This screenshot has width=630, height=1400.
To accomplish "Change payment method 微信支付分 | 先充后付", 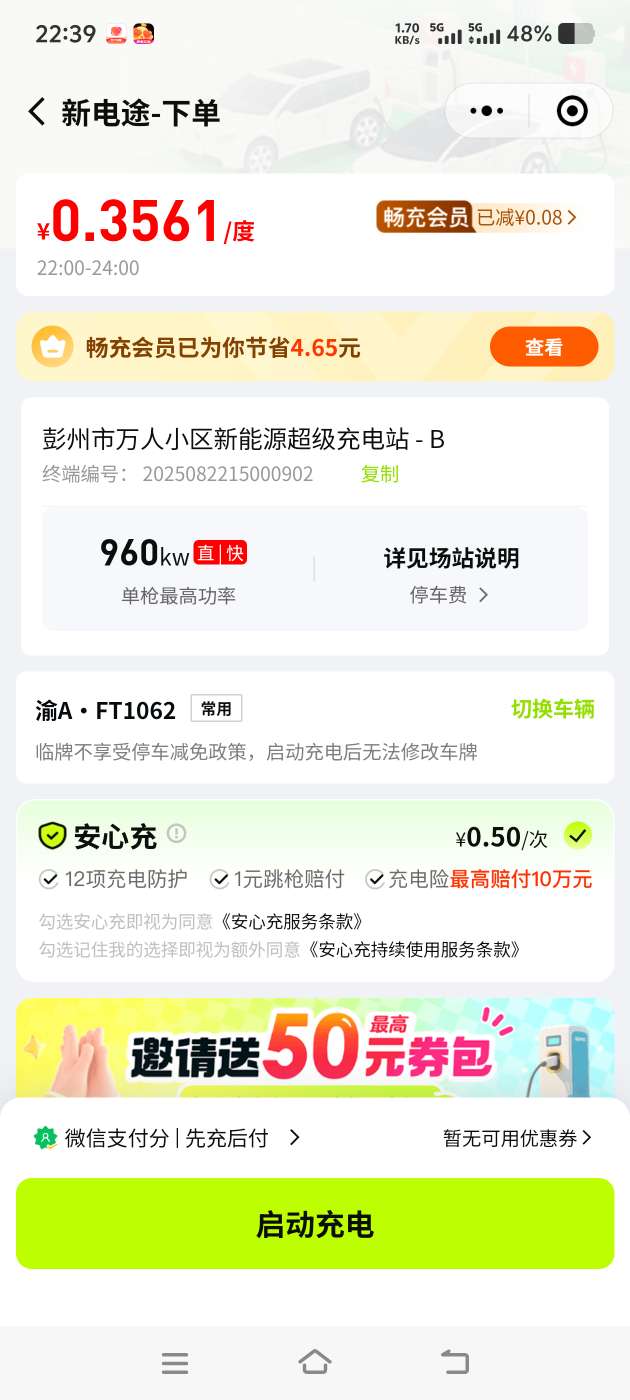I will (168, 1138).
